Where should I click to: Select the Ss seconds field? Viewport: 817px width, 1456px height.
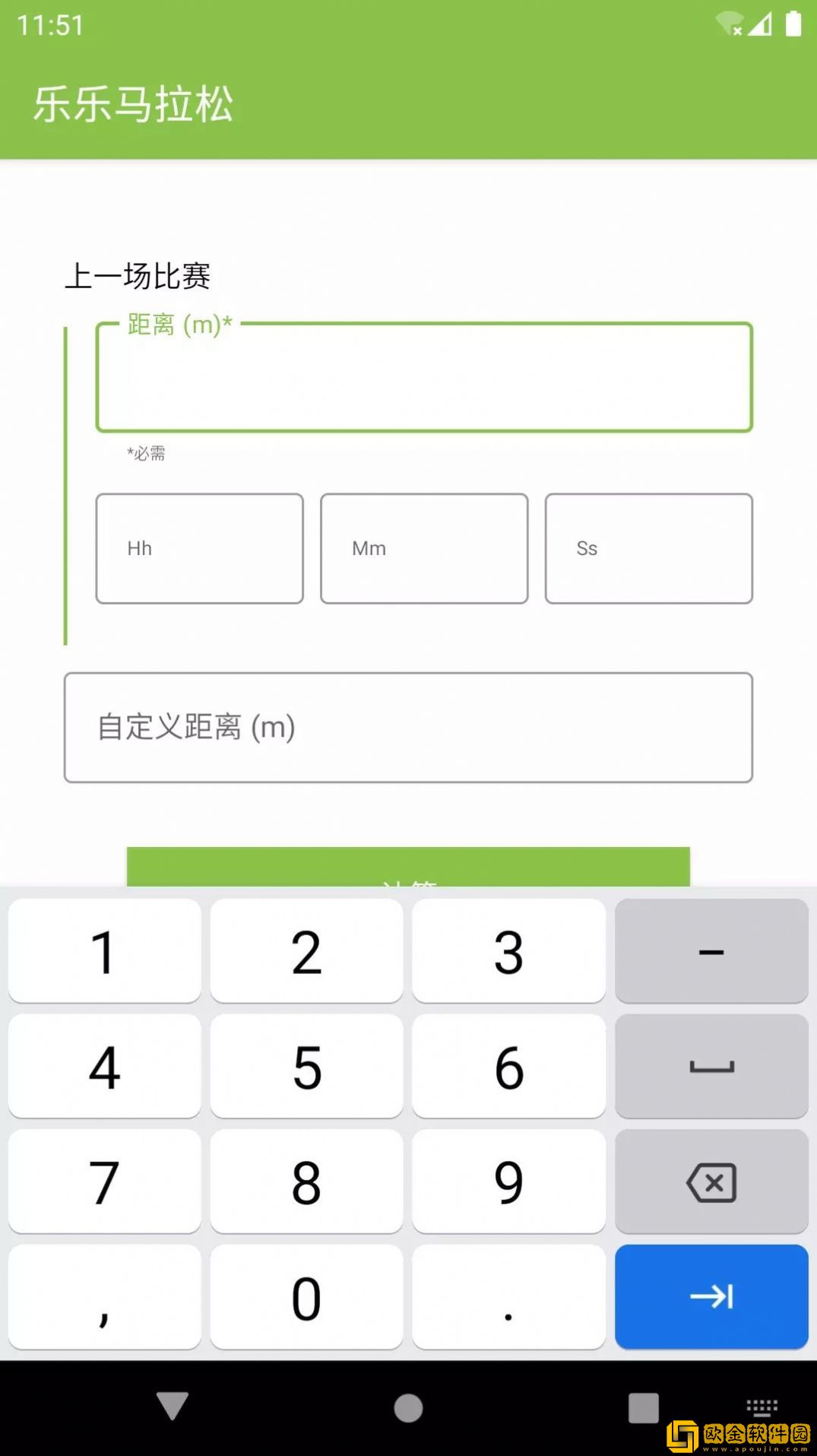pyautogui.click(x=648, y=548)
